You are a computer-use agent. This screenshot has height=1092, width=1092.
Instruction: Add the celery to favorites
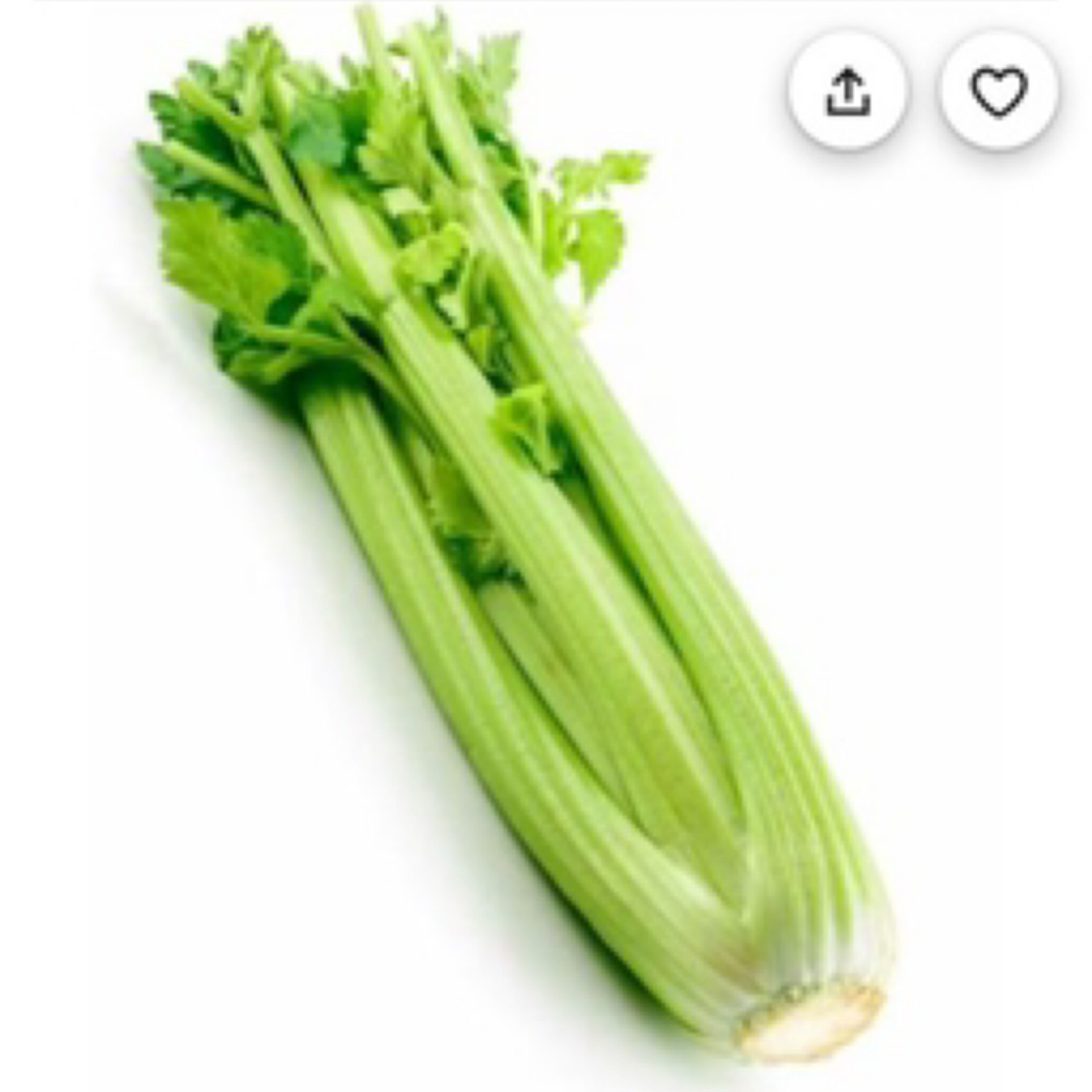[999, 91]
